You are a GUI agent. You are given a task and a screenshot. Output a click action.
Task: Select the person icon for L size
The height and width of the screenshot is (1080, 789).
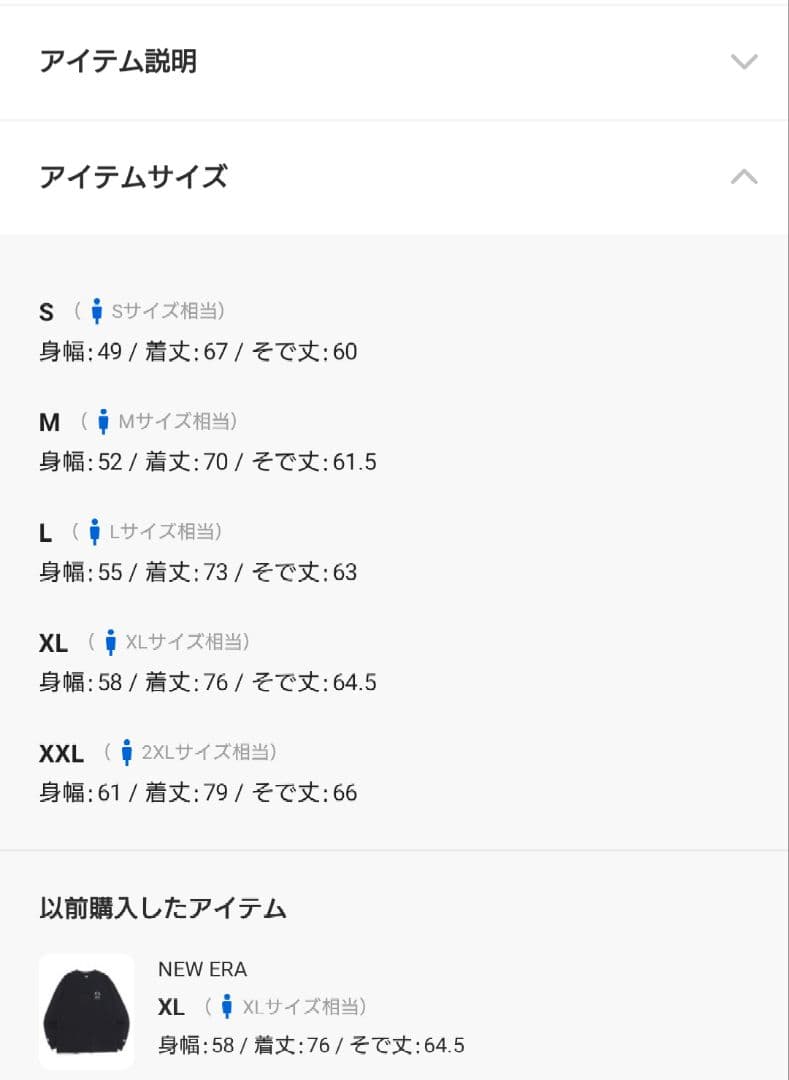pos(95,532)
